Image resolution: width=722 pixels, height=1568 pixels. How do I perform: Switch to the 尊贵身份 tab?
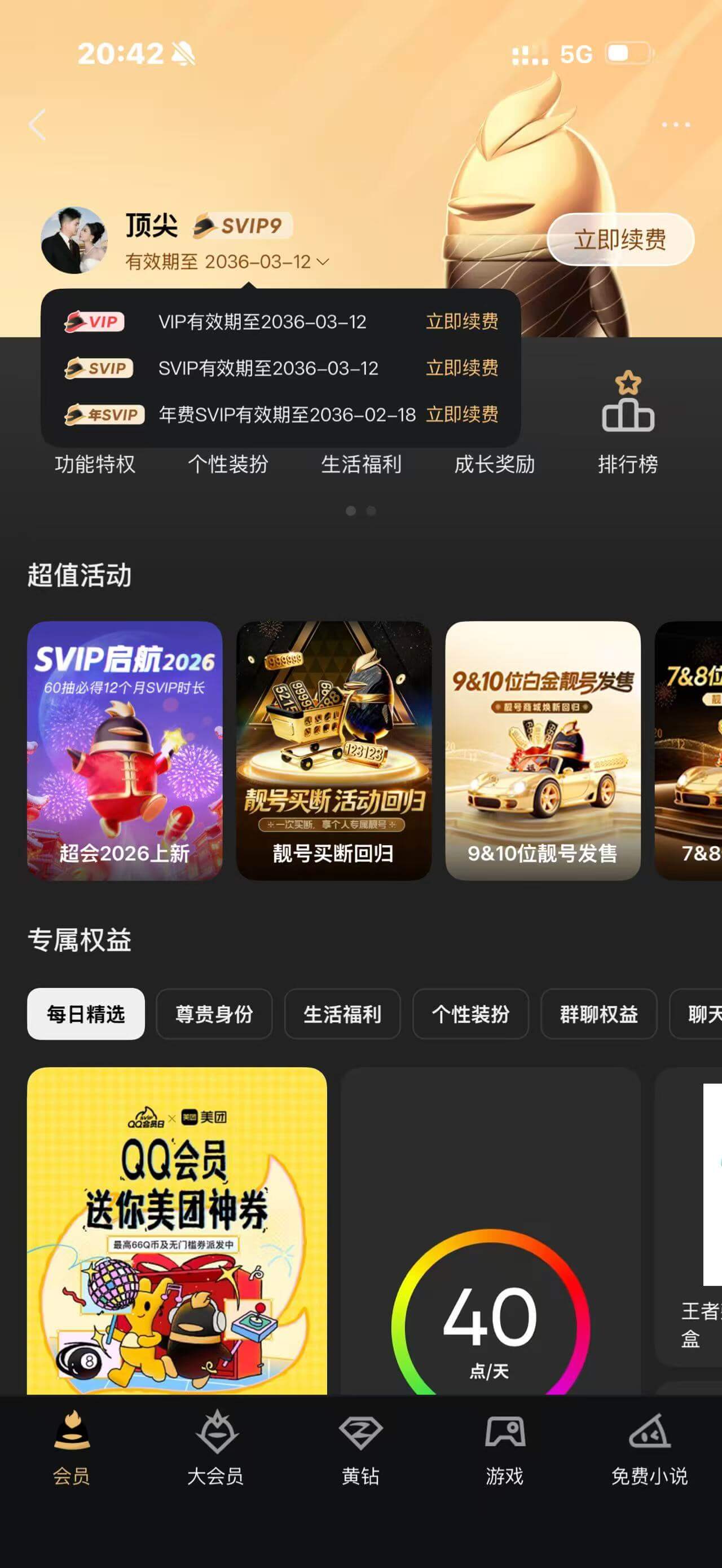pos(214,1014)
